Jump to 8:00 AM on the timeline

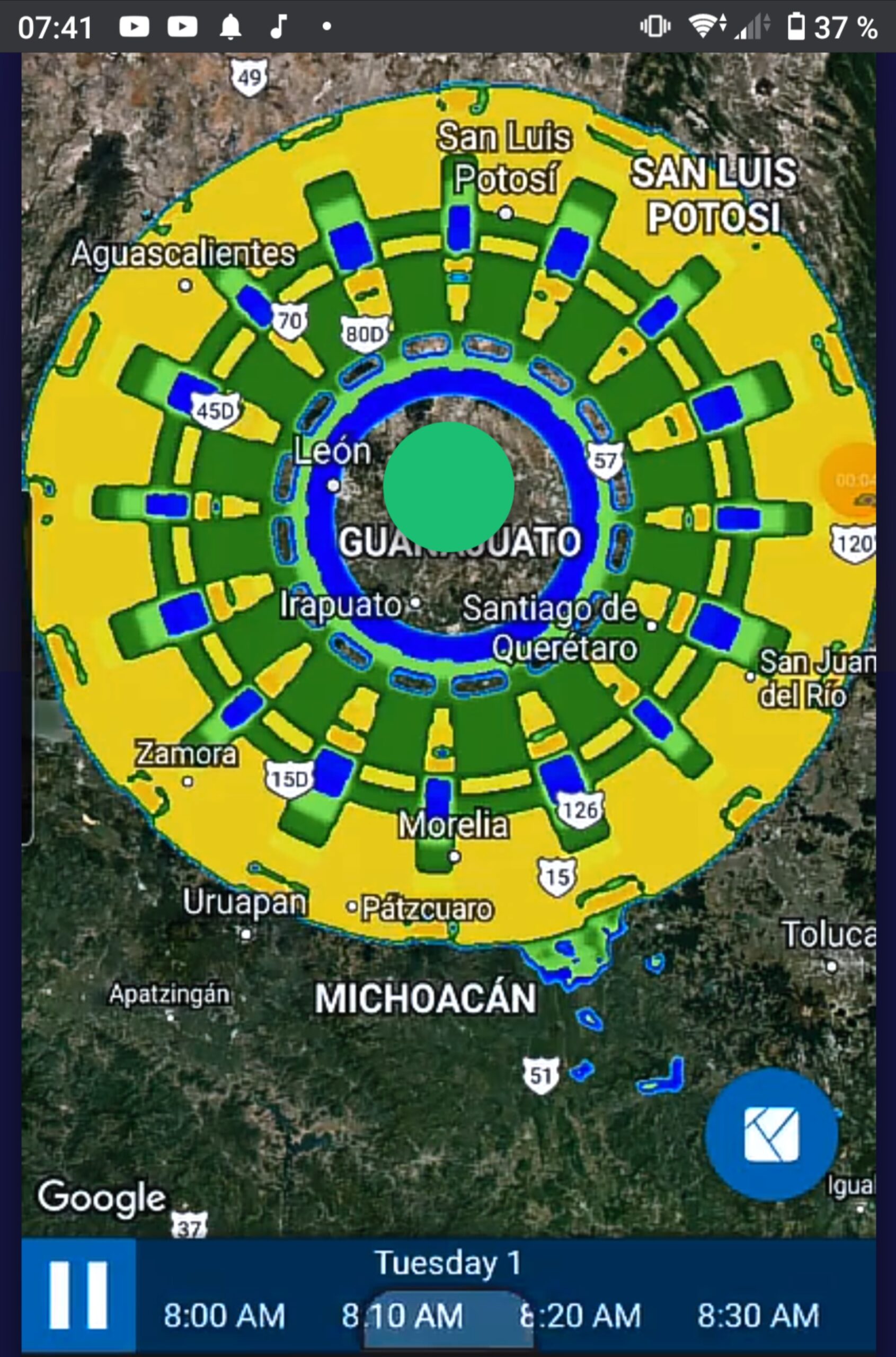point(225,1316)
